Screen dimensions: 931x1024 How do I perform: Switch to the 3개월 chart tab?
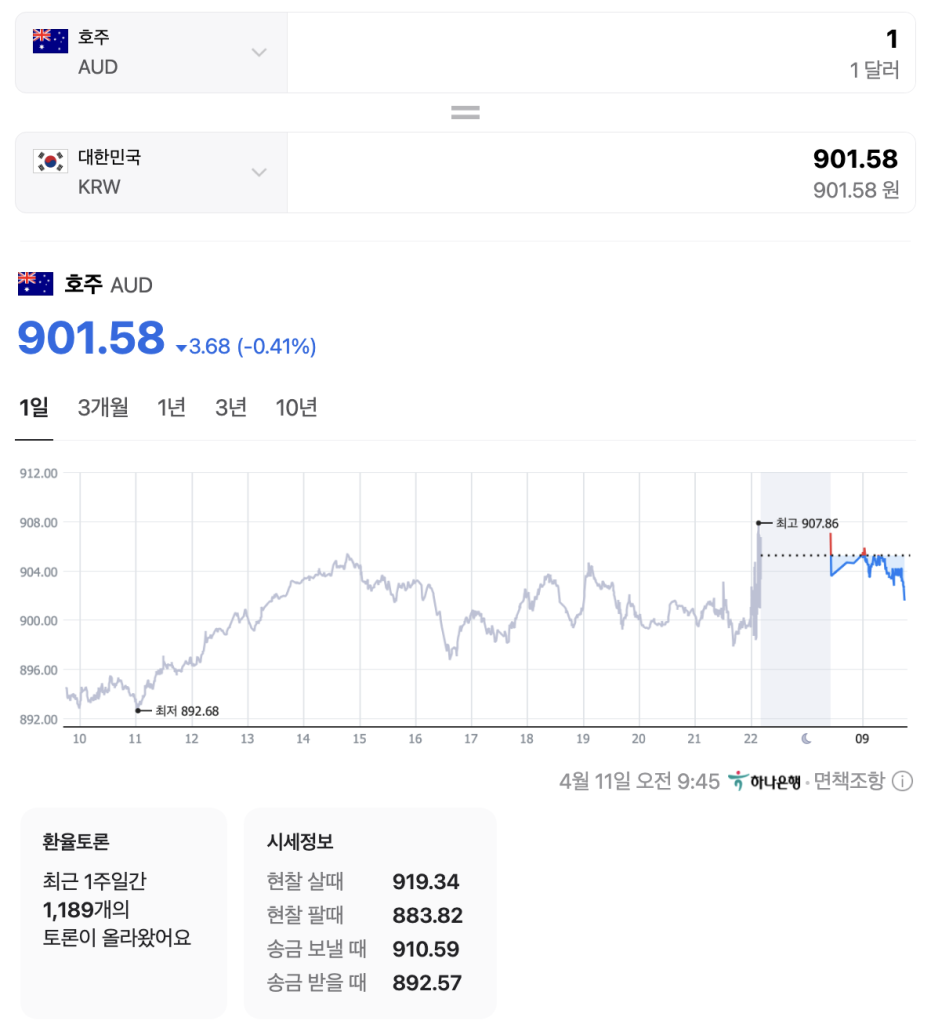coord(103,408)
